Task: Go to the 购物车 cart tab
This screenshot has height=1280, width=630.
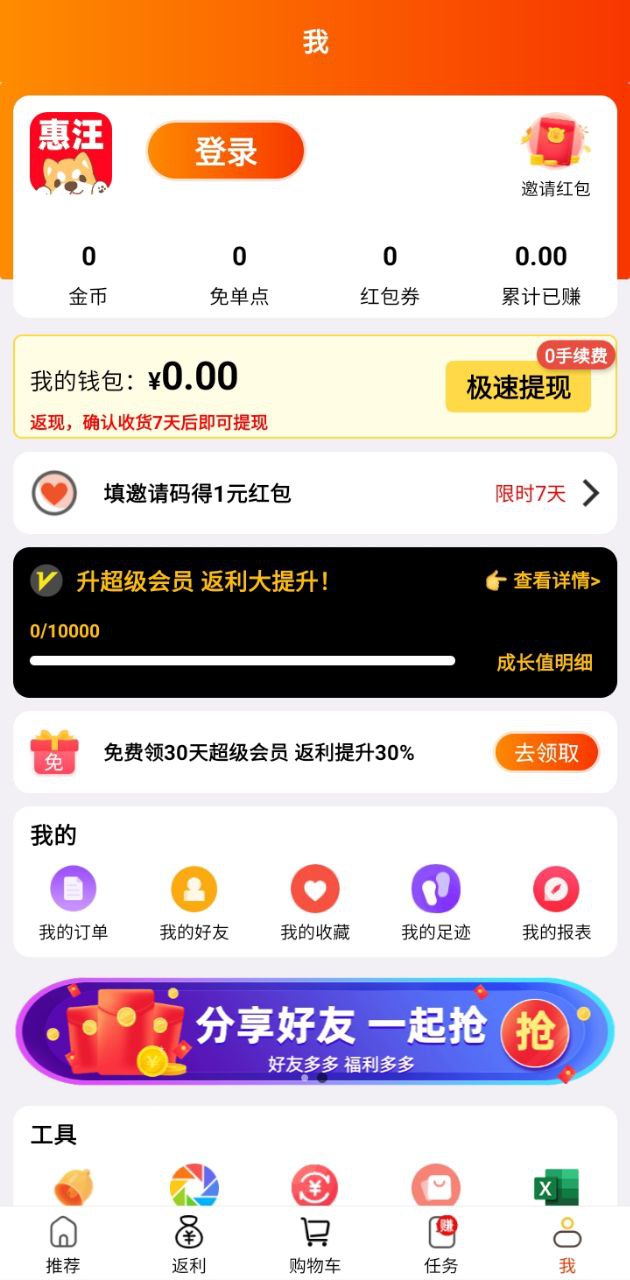Action: (315, 1244)
